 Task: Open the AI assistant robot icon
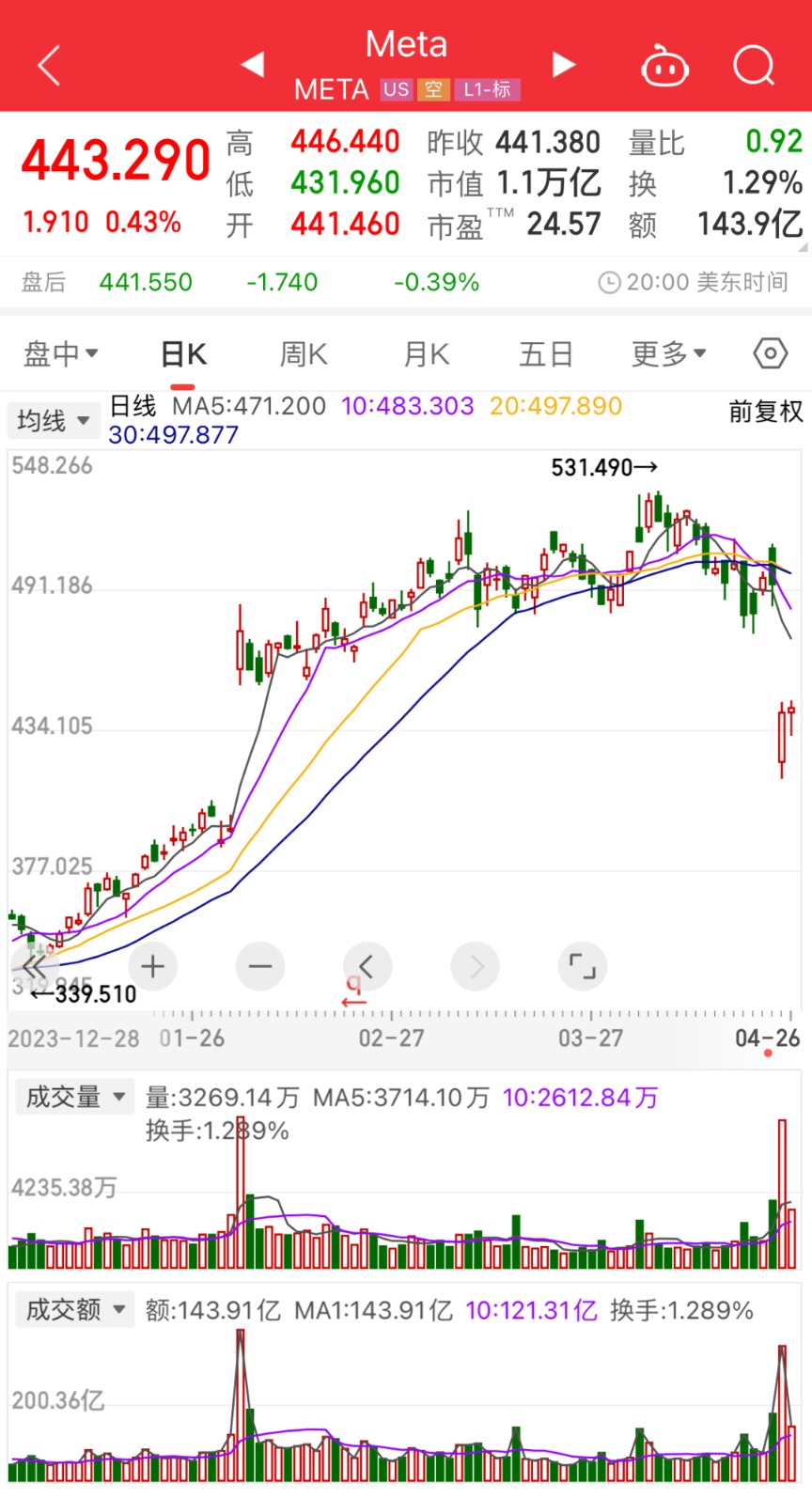(664, 66)
